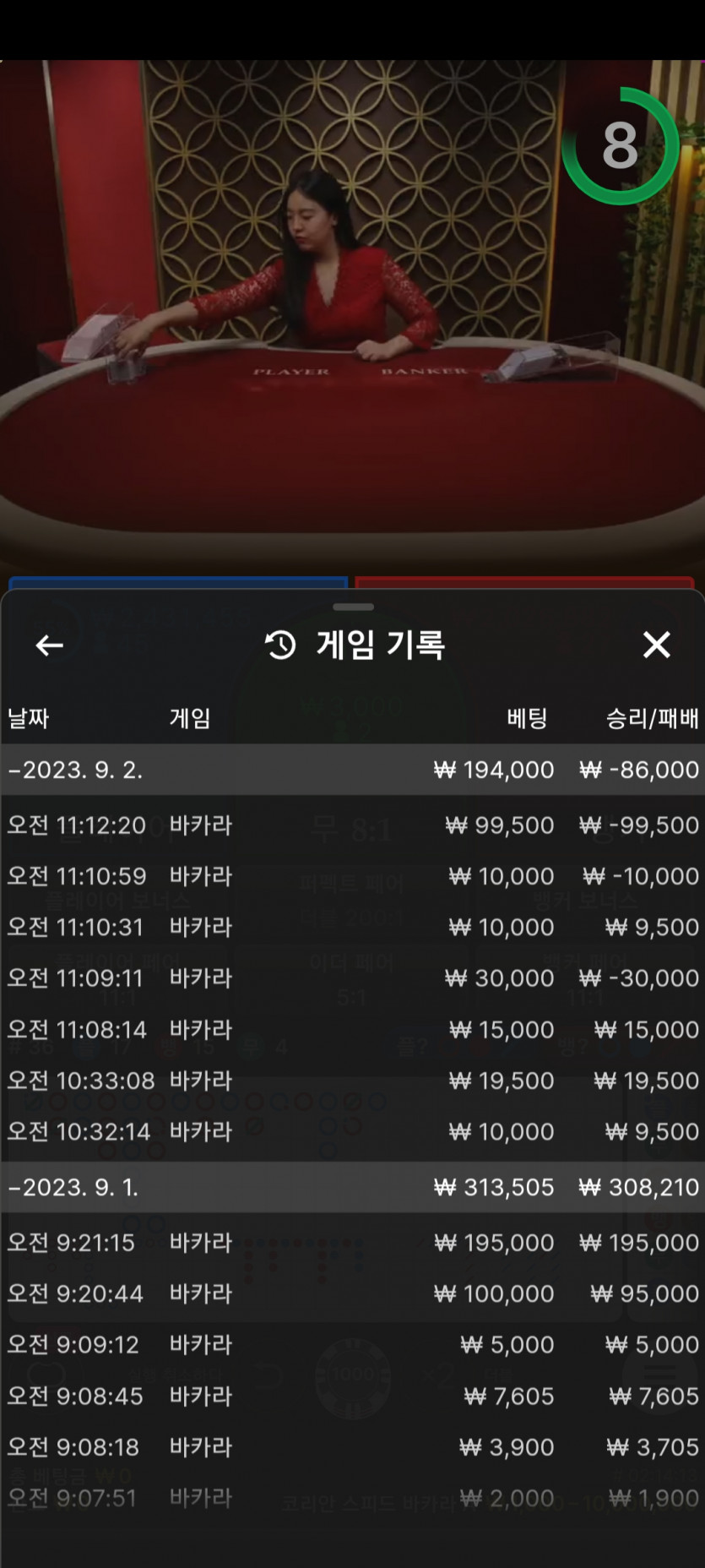
Task: Select the 오전 11:09:11 game entry
Action: (352, 978)
